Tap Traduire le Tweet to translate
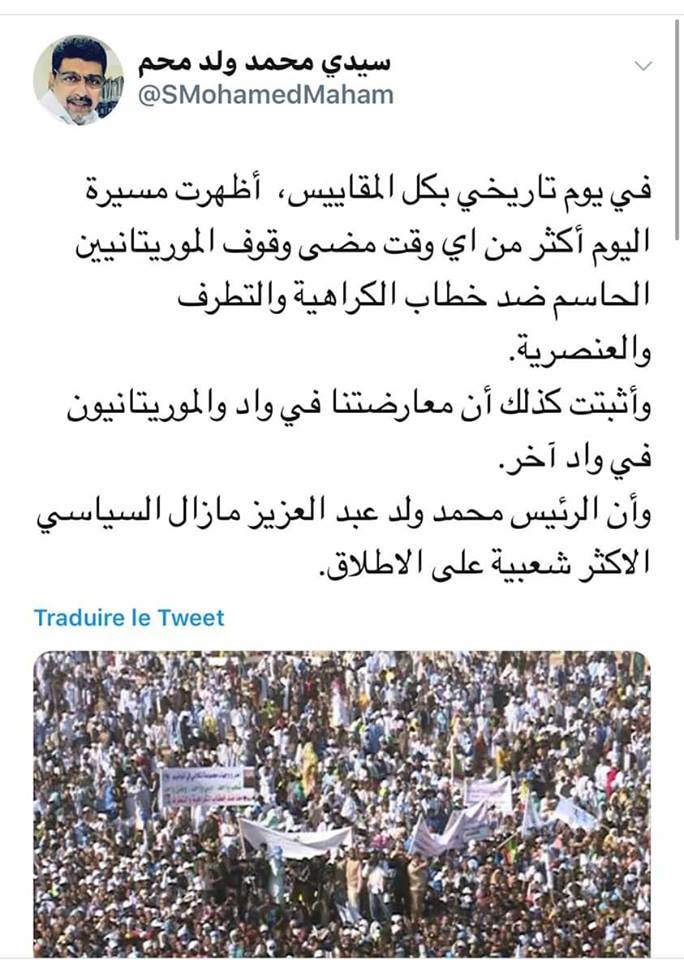Image resolution: width=684 pixels, height=960 pixels. tap(129, 617)
